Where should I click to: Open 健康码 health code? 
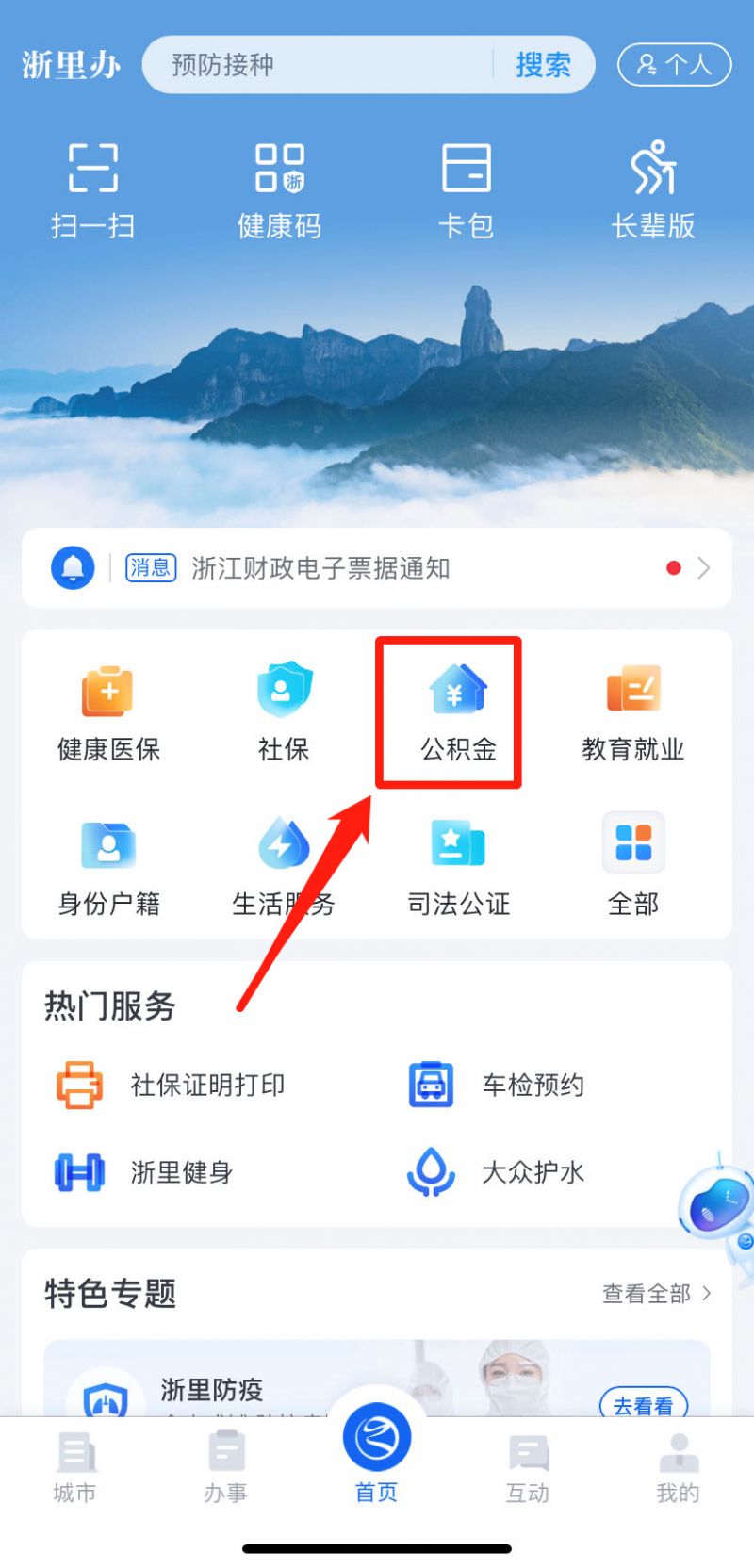(279, 190)
